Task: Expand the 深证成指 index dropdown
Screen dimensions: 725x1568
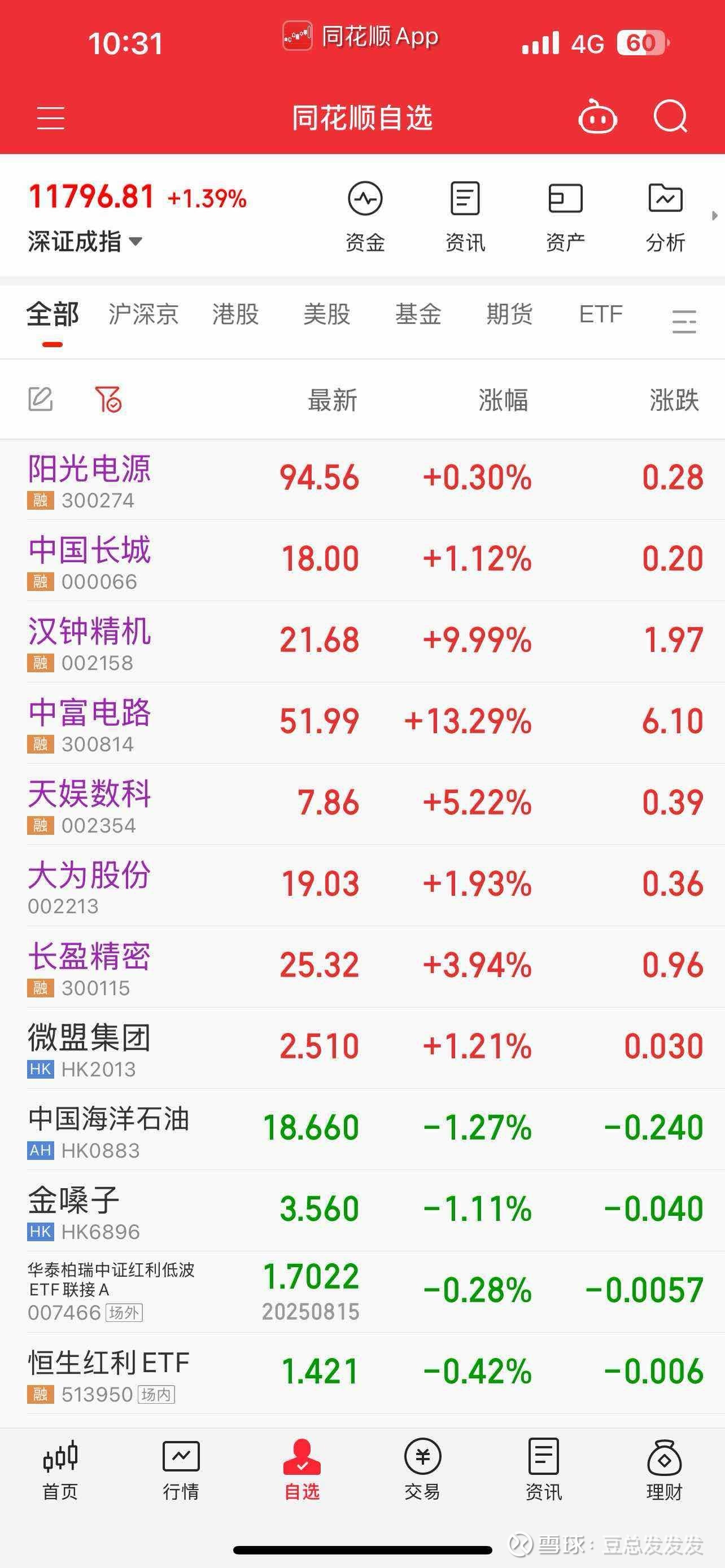Action: pos(85,242)
